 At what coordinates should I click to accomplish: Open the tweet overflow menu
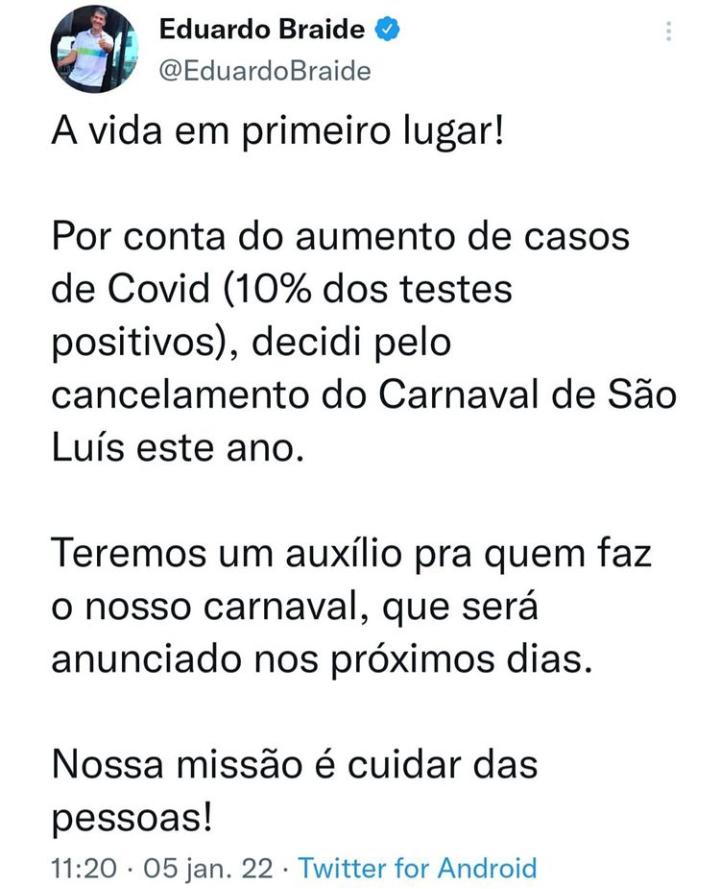(x=668, y=33)
